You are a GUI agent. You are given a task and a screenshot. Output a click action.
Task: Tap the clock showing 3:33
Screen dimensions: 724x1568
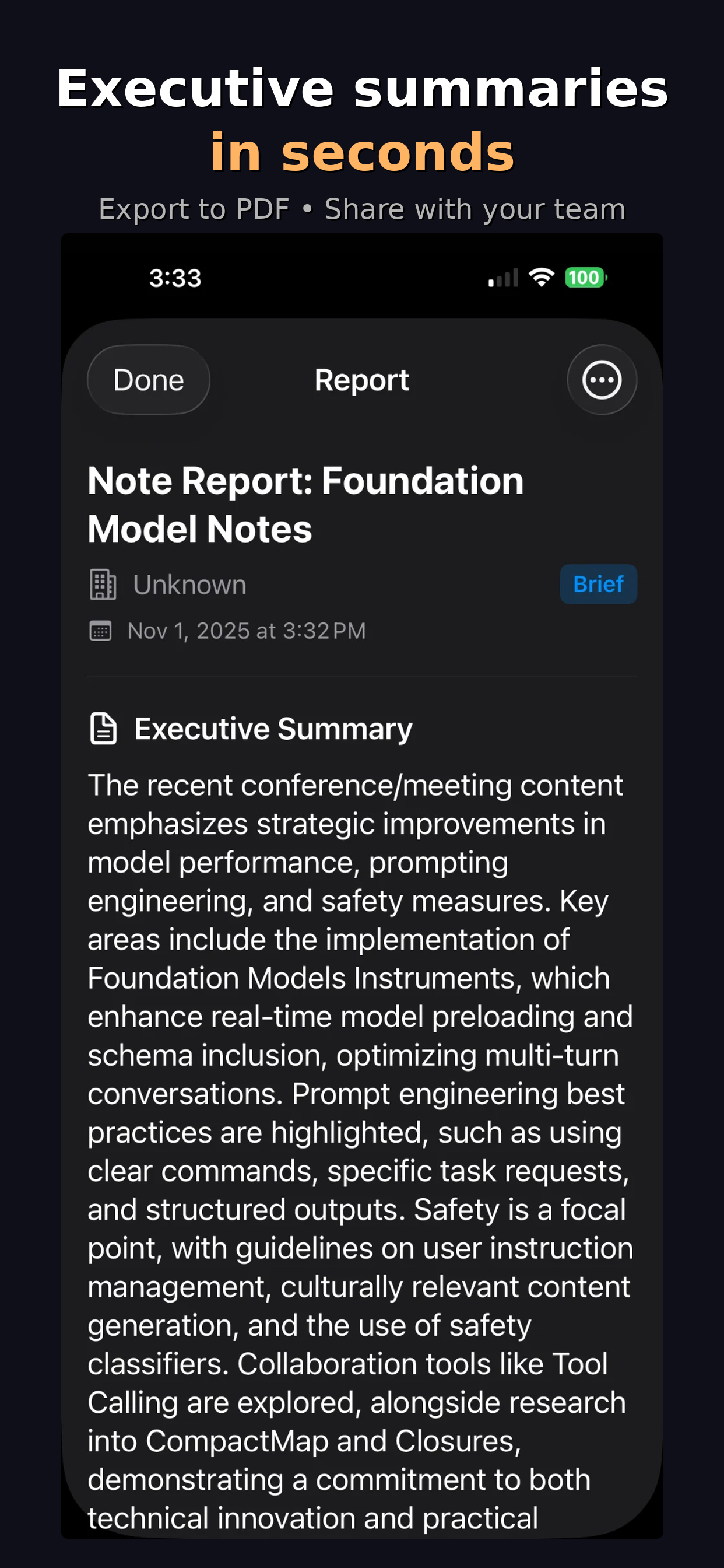coord(177,278)
